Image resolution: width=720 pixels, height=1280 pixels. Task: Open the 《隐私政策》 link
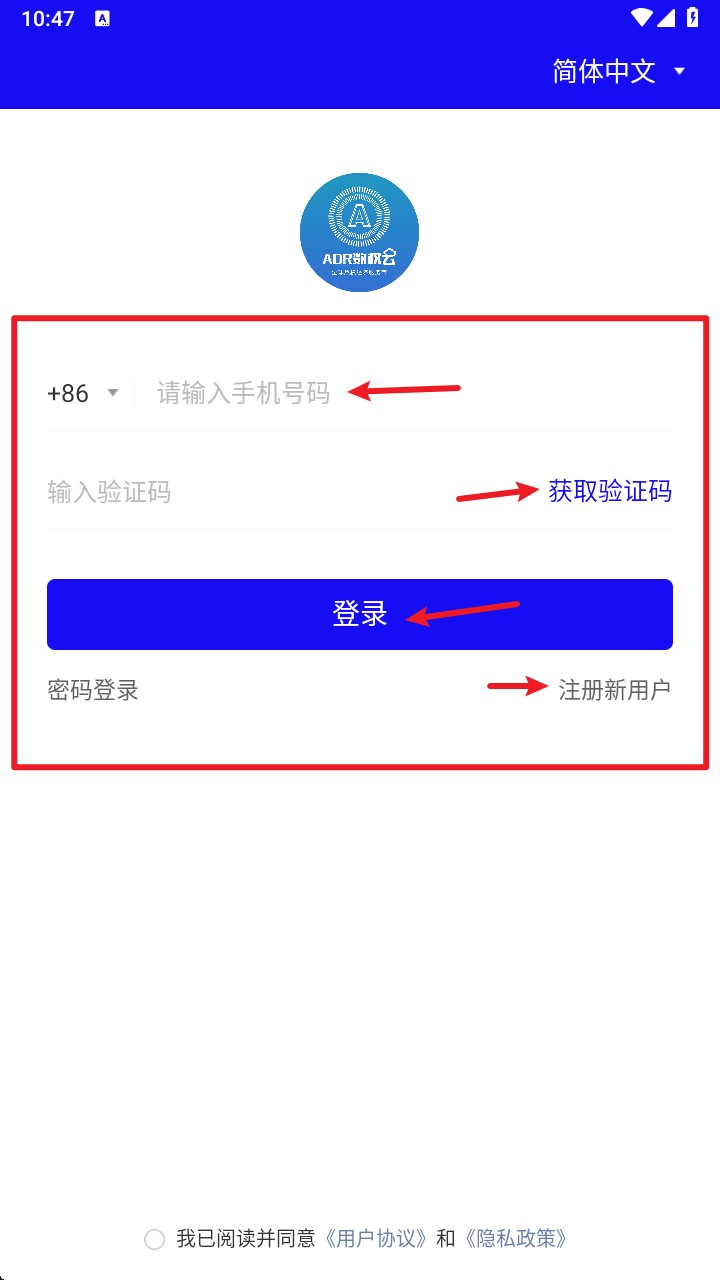point(517,1239)
